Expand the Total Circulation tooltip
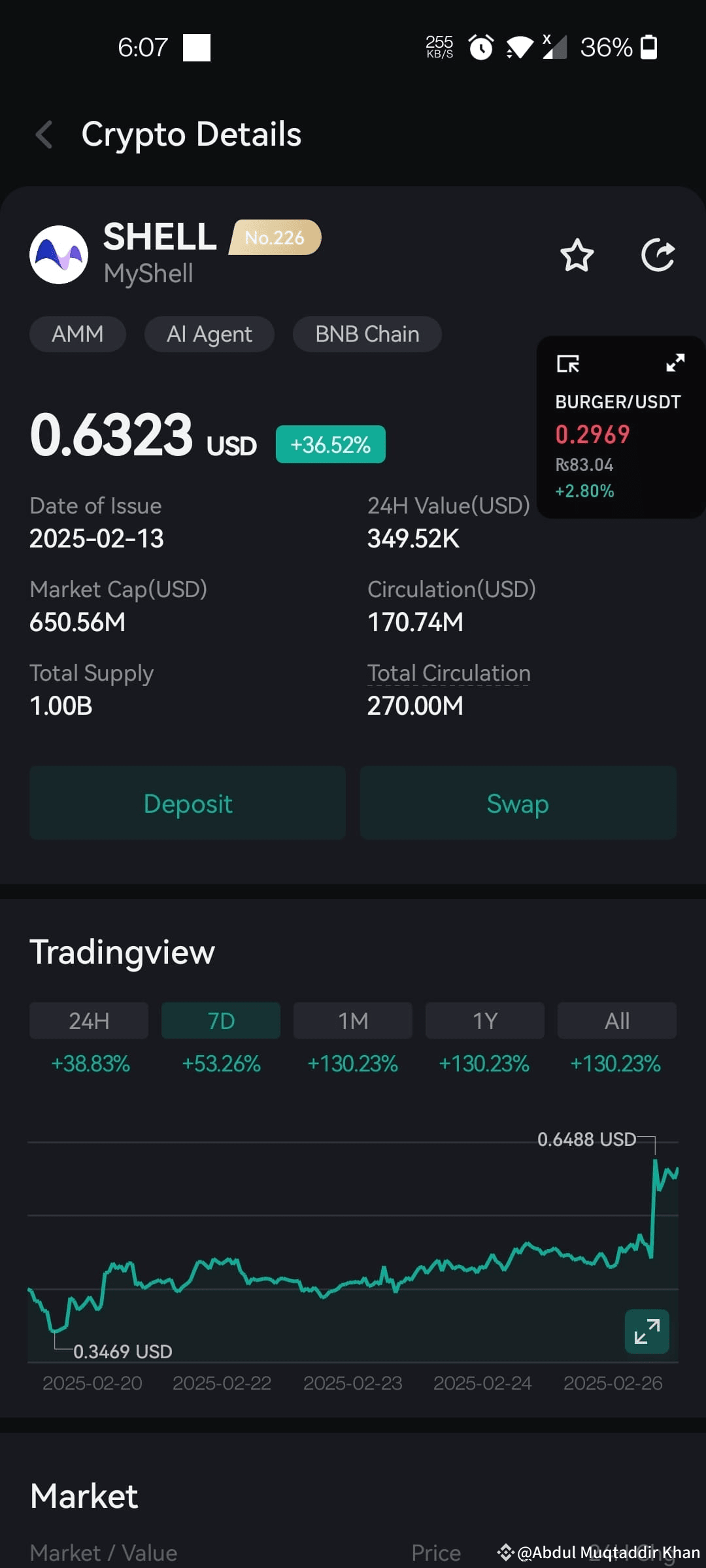This screenshot has width=706, height=1568. click(448, 673)
